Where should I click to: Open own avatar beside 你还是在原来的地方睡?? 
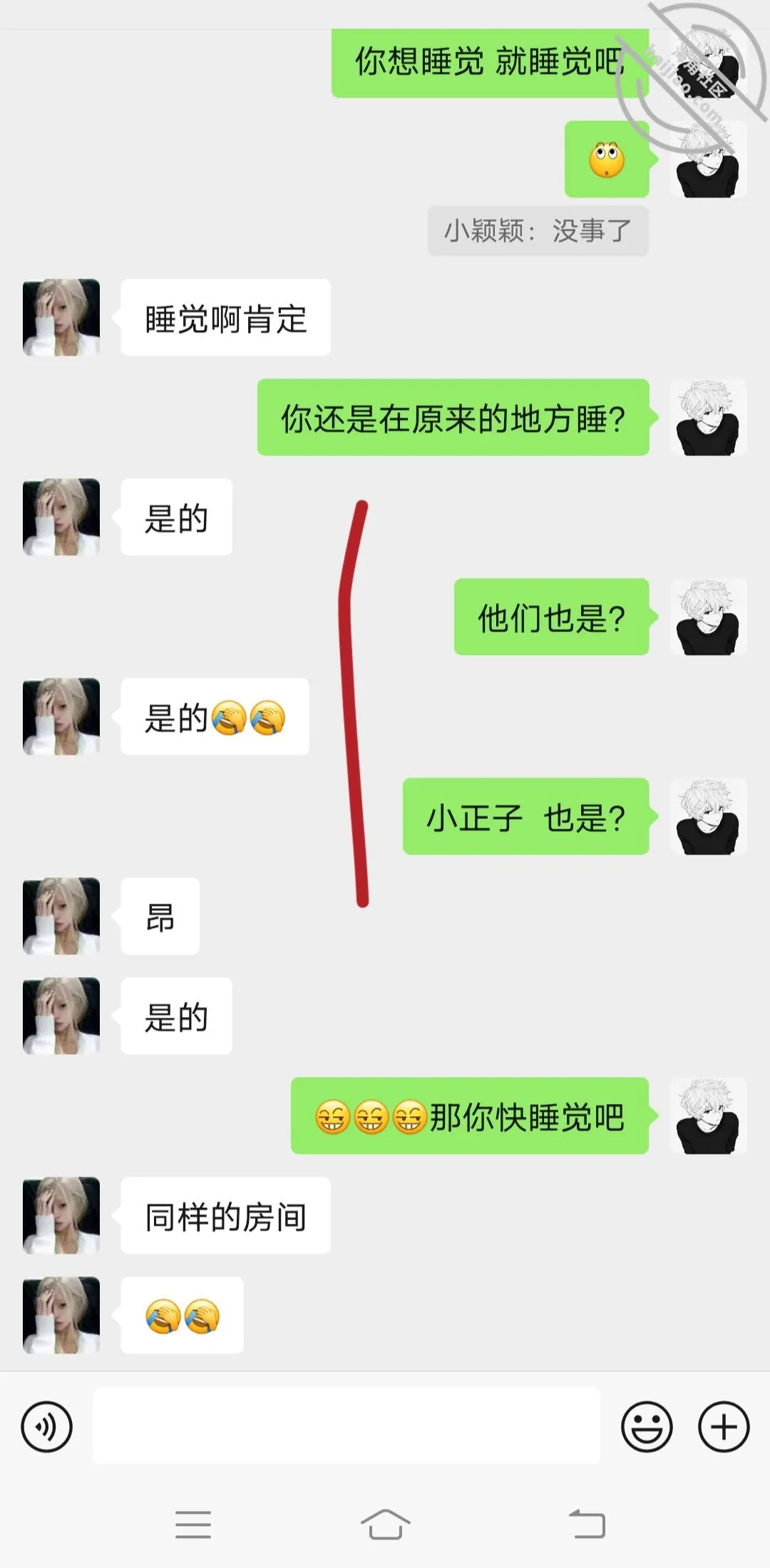tap(708, 417)
